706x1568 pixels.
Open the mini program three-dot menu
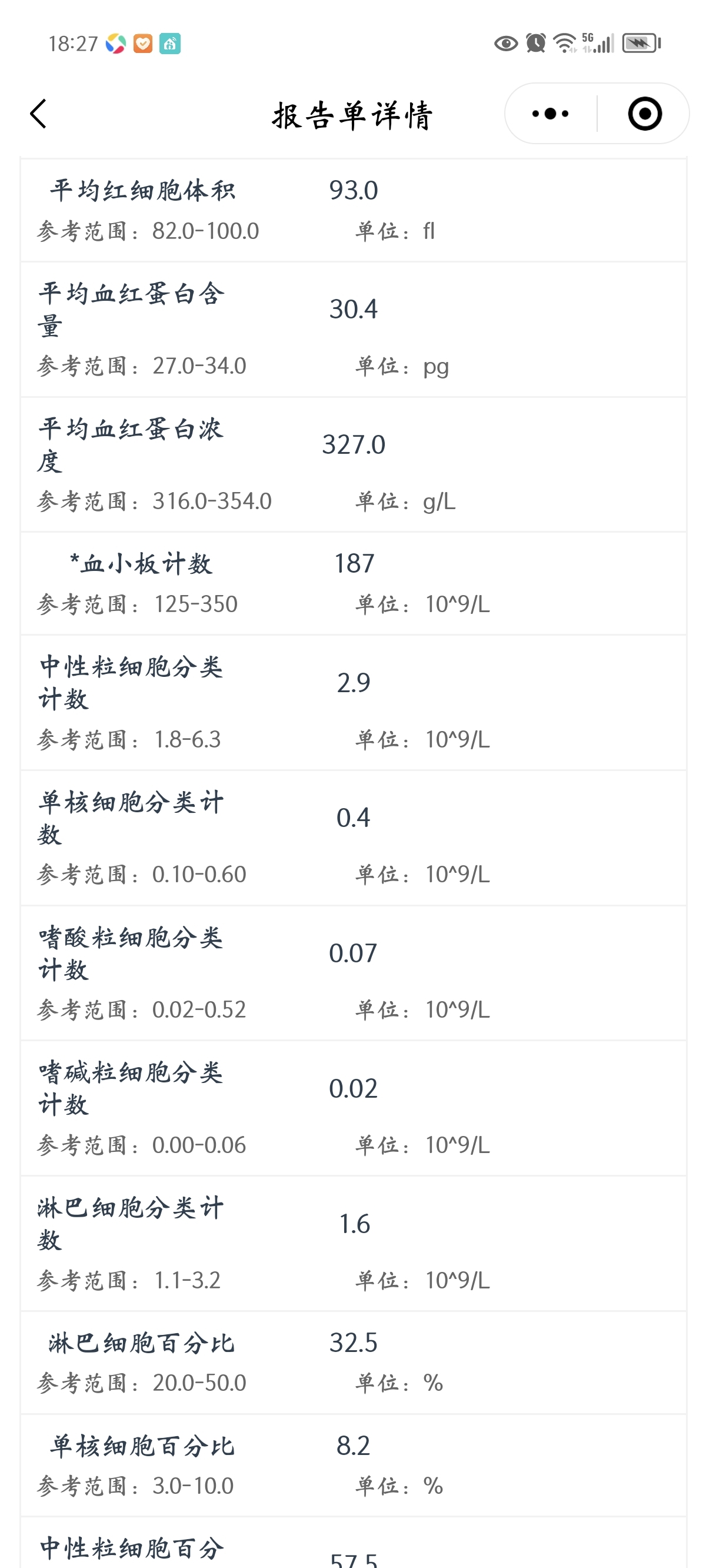(x=550, y=114)
